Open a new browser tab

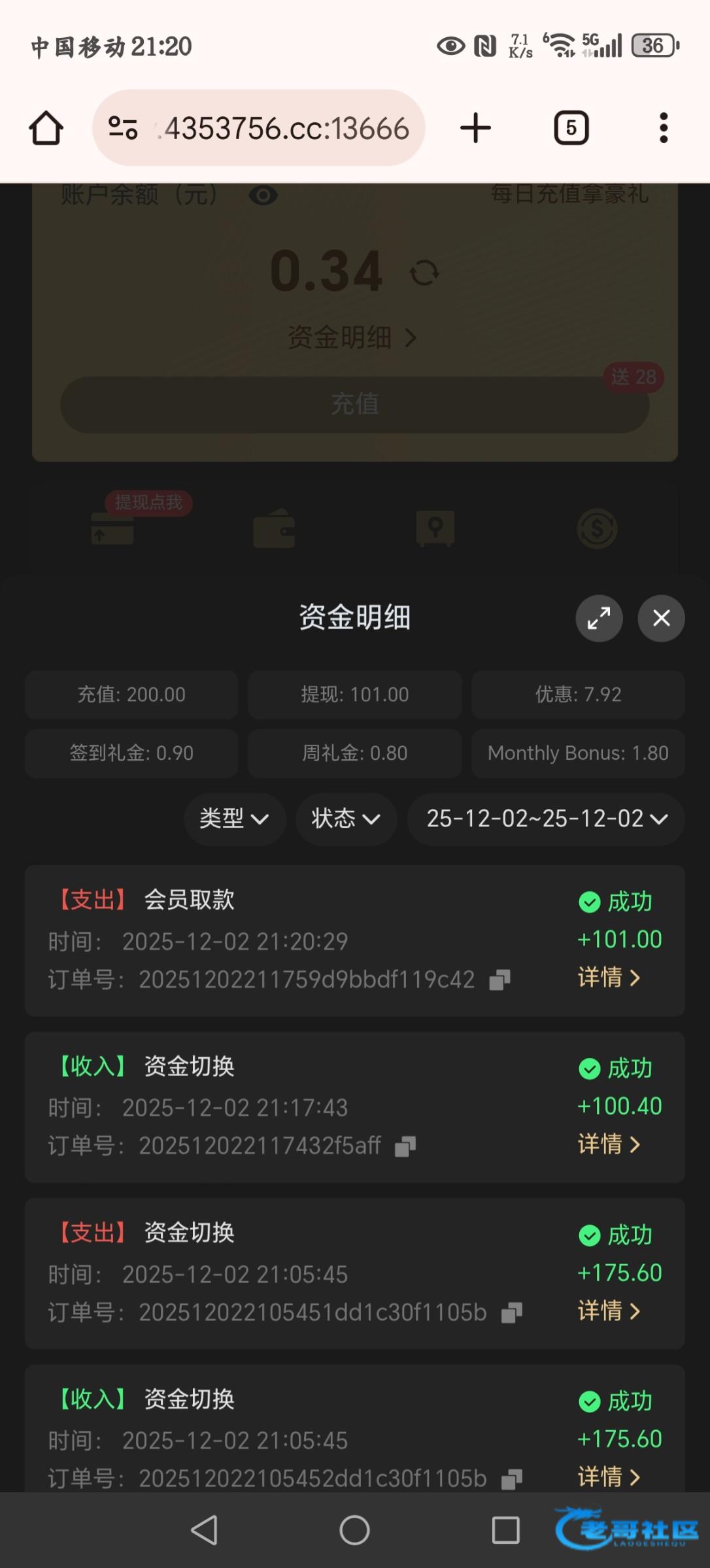click(x=475, y=128)
